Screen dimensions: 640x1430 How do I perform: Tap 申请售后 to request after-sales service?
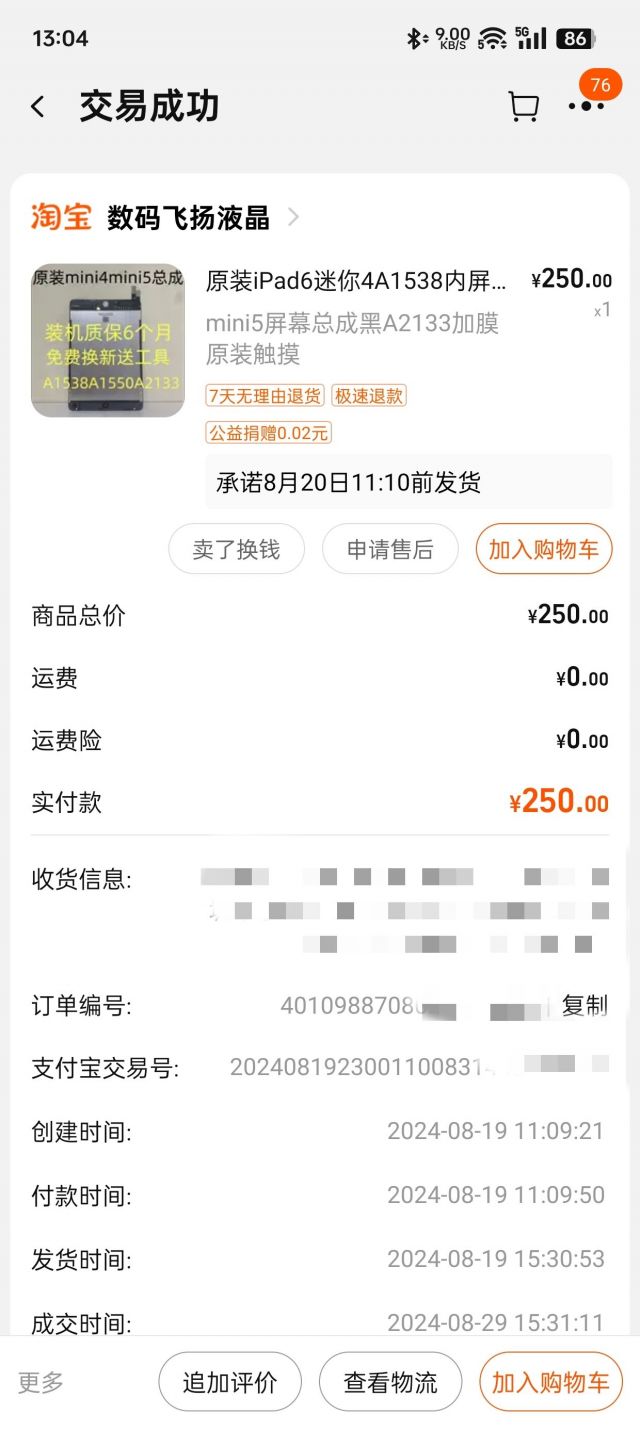[390, 549]
